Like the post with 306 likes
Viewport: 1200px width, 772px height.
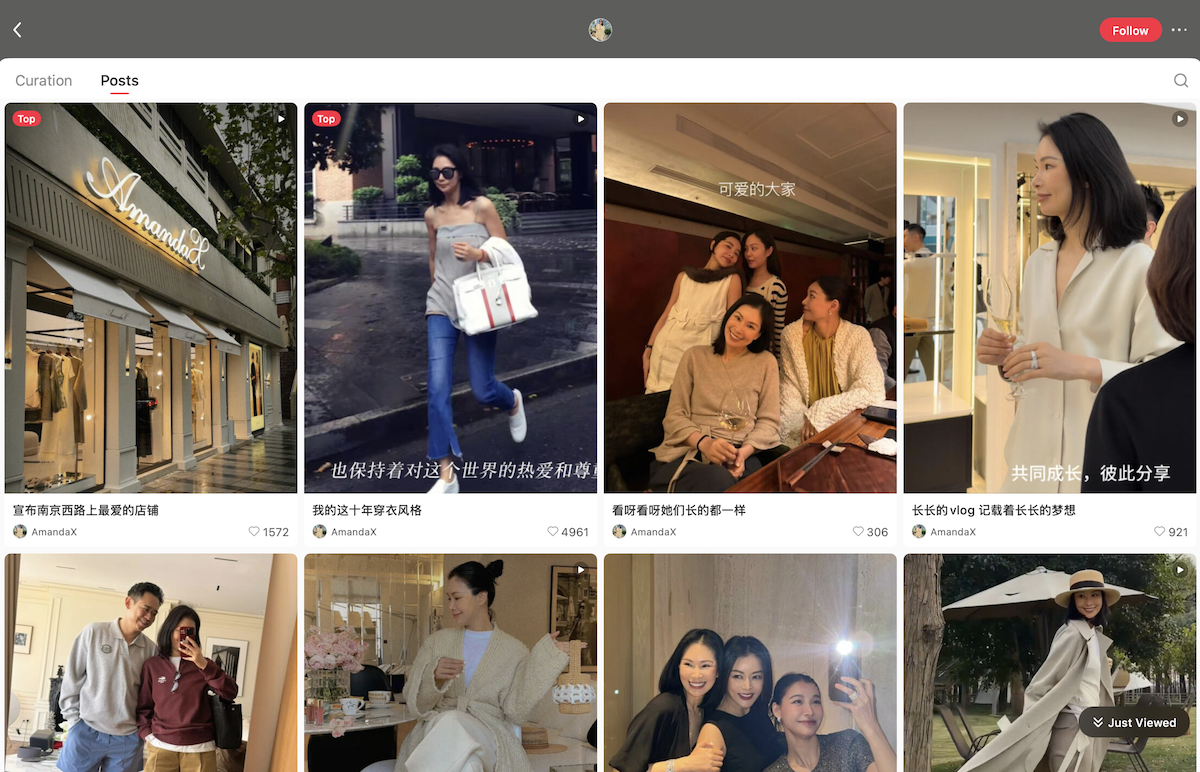point(858,532)
